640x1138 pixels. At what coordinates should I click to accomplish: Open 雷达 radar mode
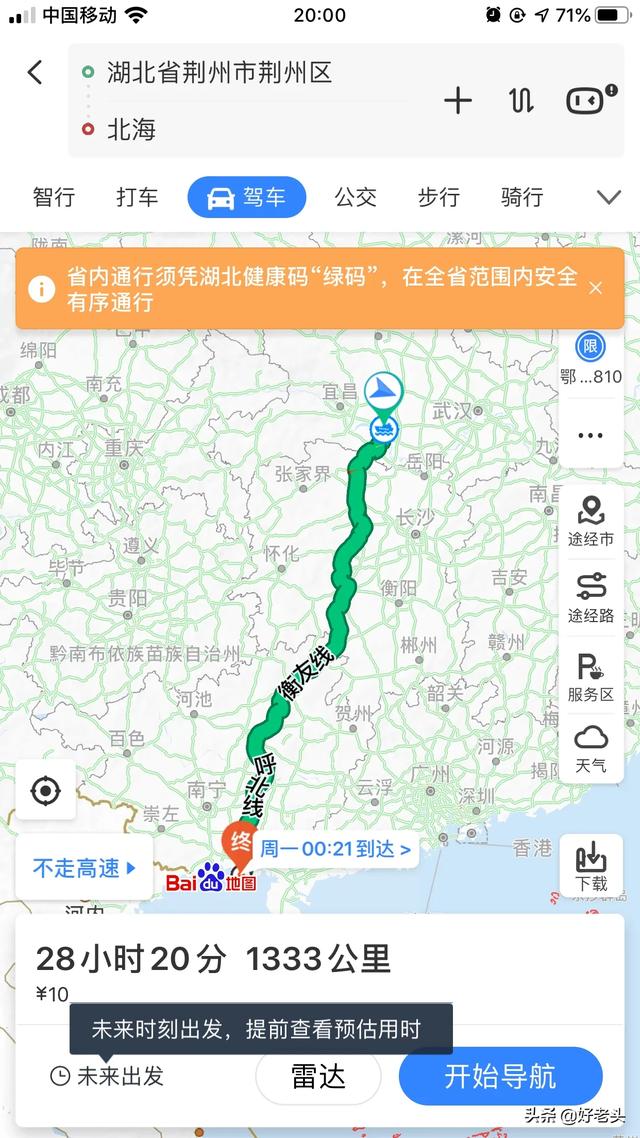pos(318,1076)
